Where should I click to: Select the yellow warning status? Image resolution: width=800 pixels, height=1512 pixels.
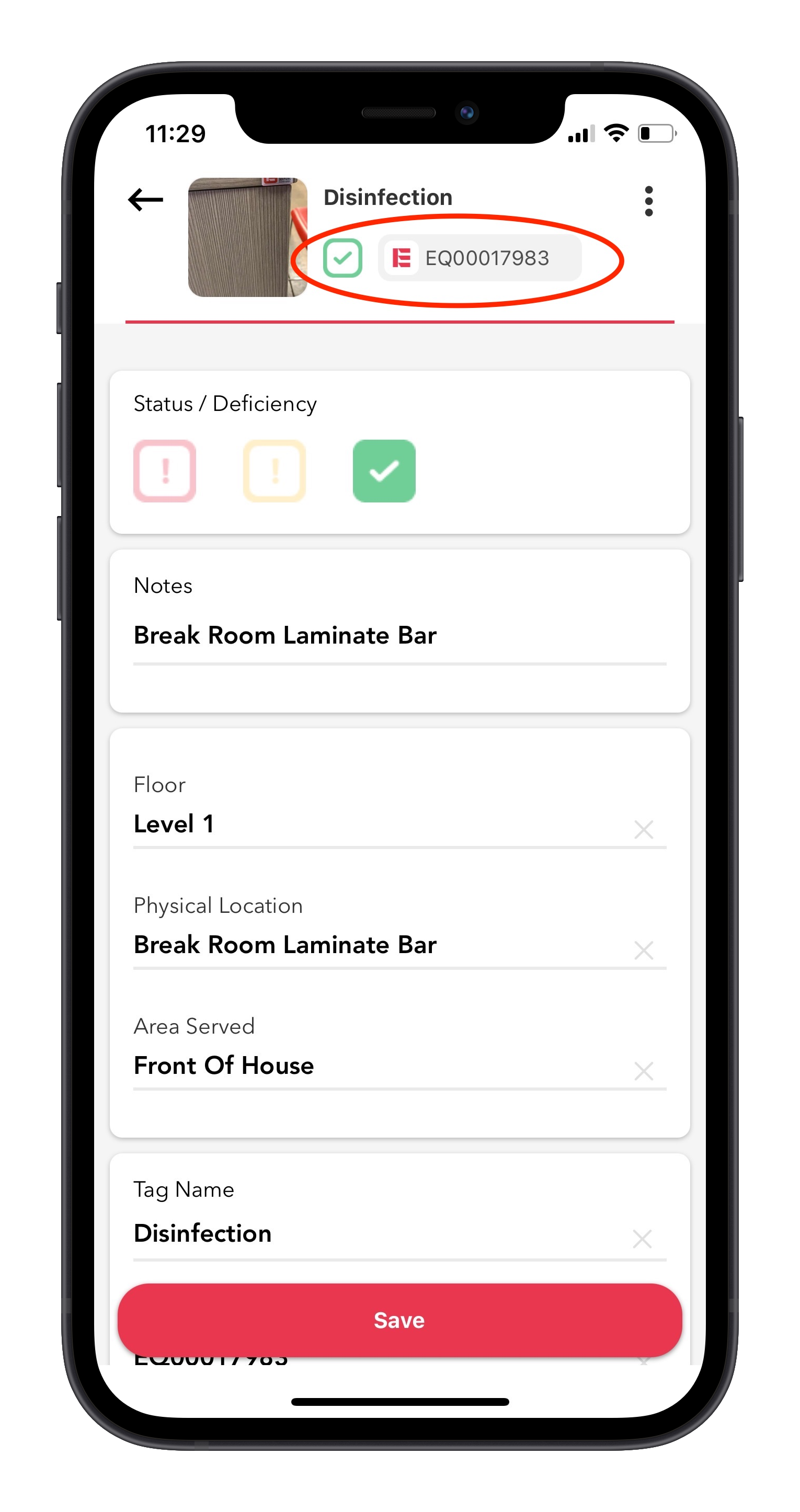[x=274, y=471]
